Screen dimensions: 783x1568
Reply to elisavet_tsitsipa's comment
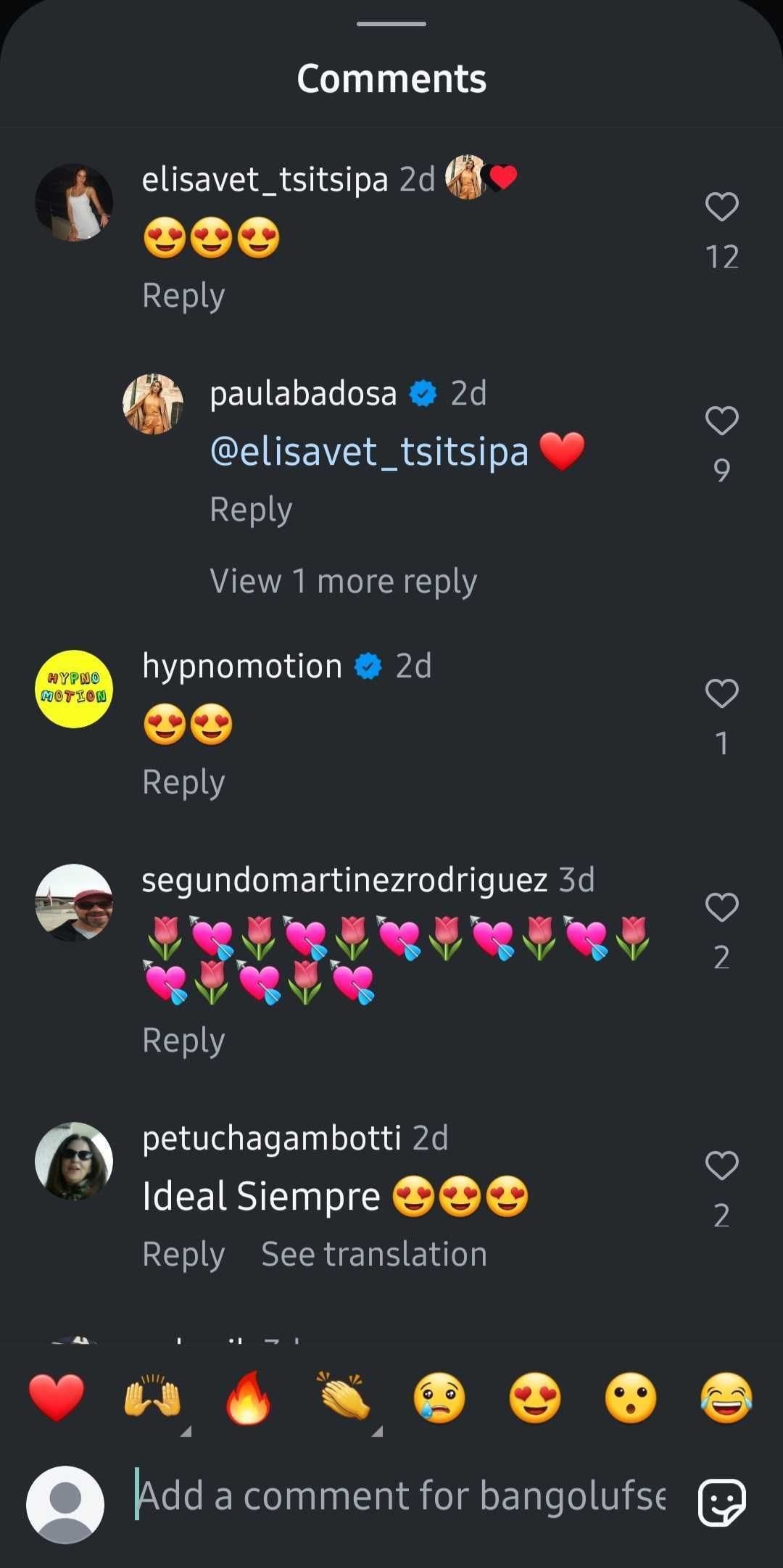[183, 296]
